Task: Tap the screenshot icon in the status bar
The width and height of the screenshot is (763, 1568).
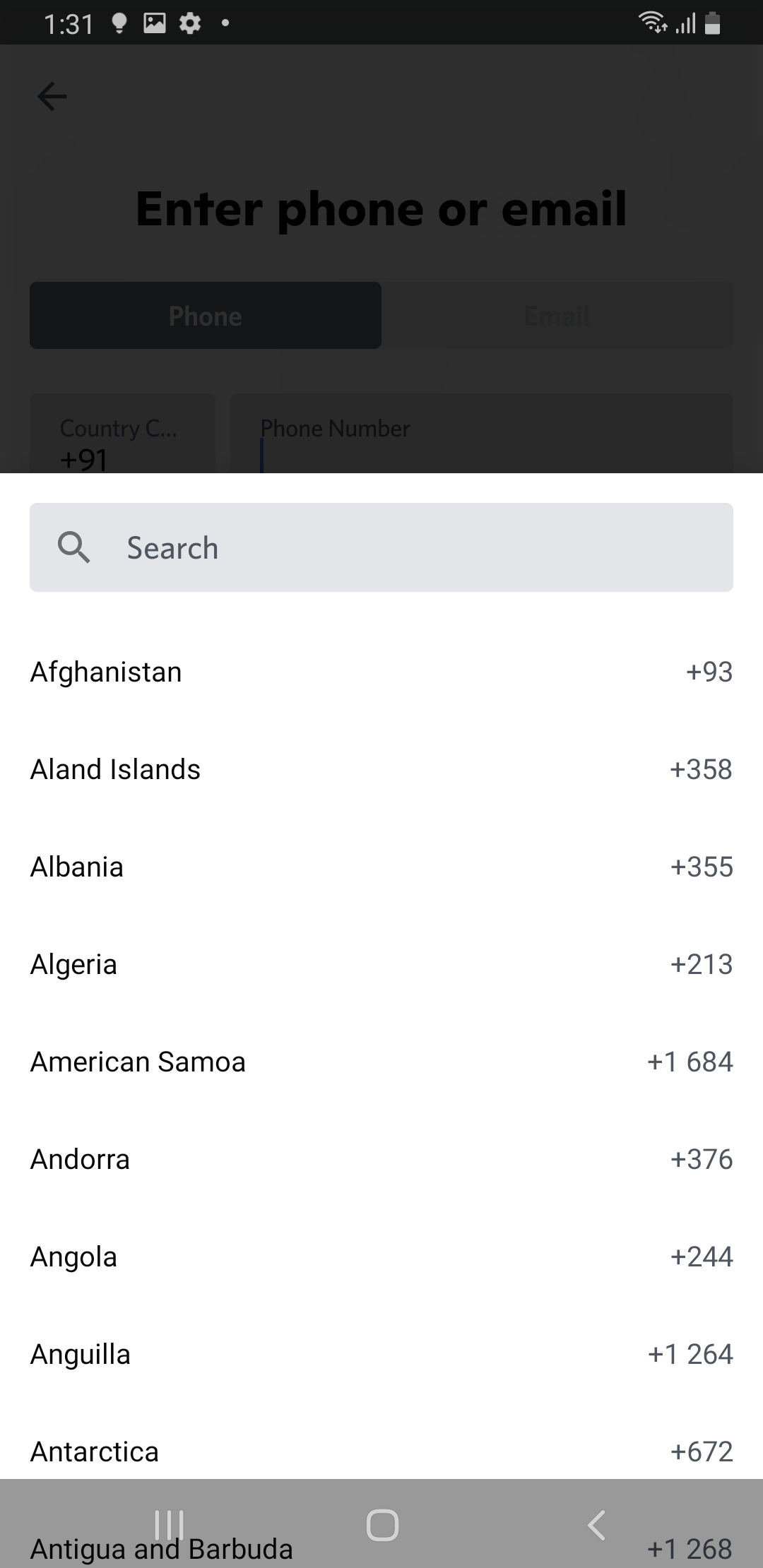Action: [155, 23]
